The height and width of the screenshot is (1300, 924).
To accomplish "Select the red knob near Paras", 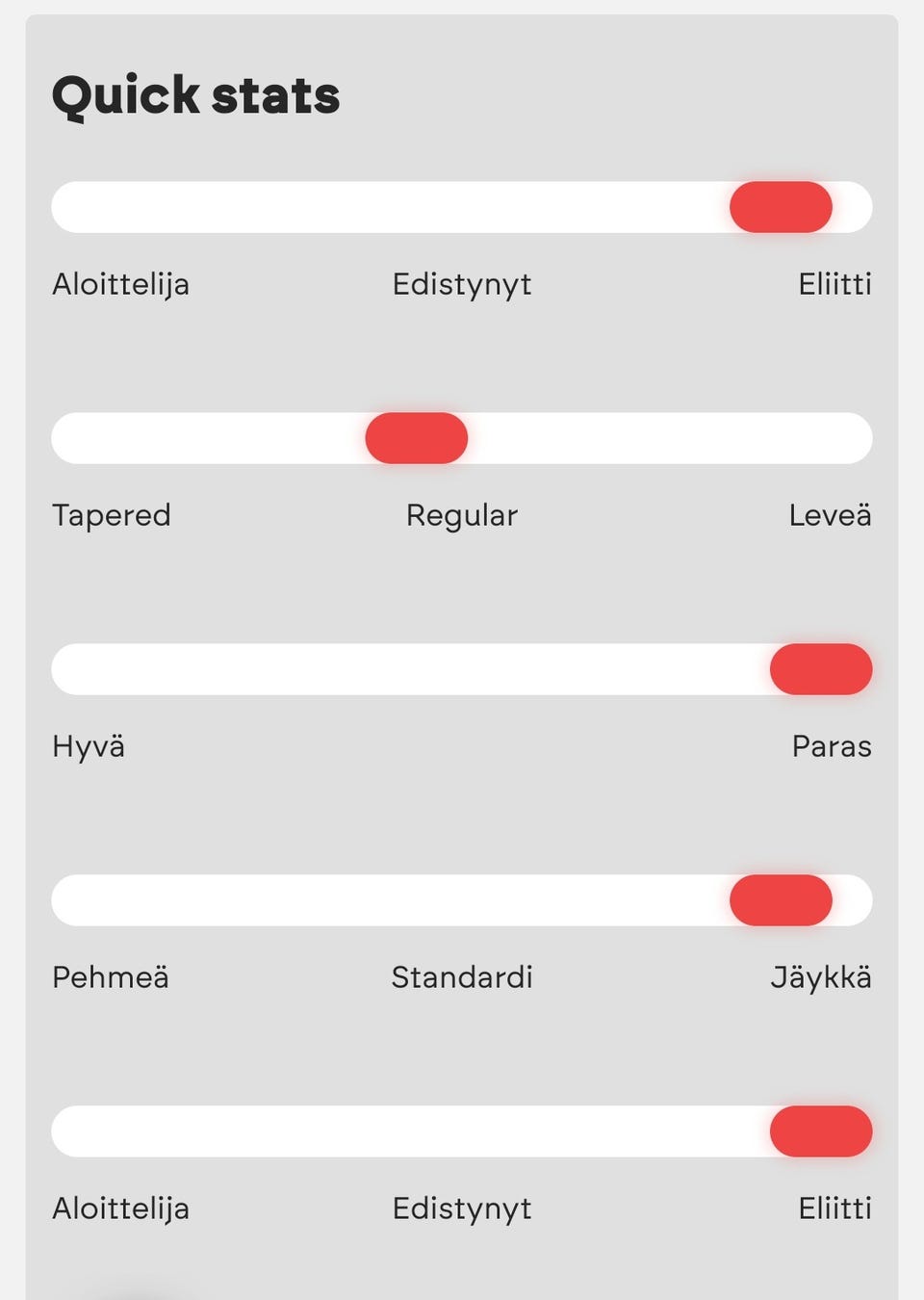I will click(820, 669).
